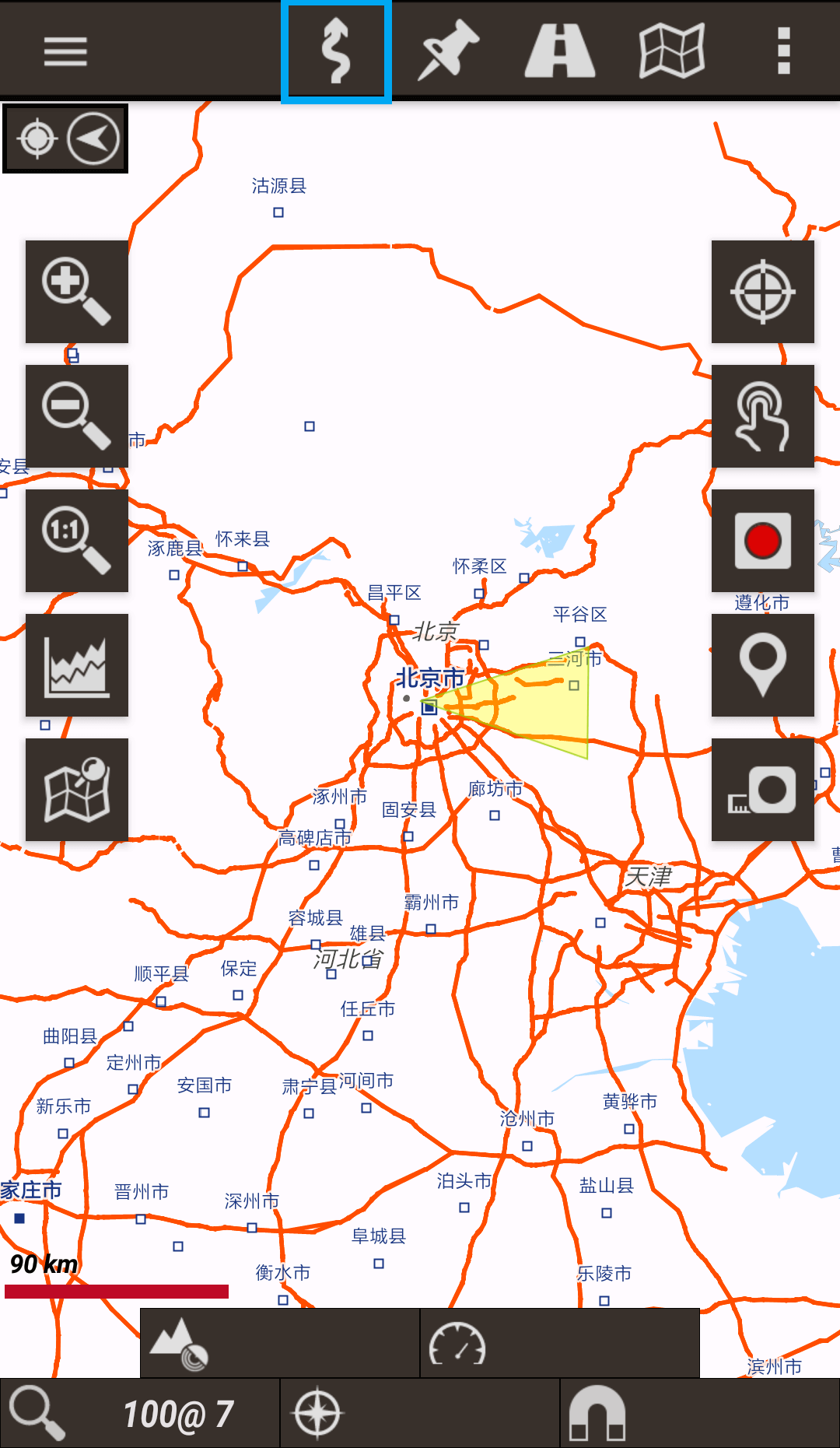Zoom out of the map
This screenshot has height=1448, width=840.
click(77, 416)
